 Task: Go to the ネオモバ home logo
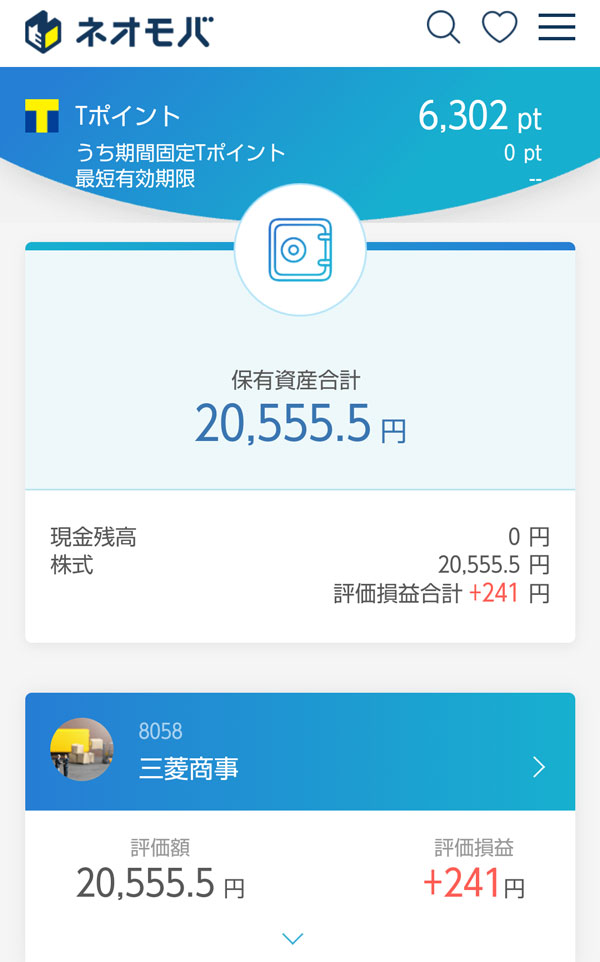tap(118, 32)
